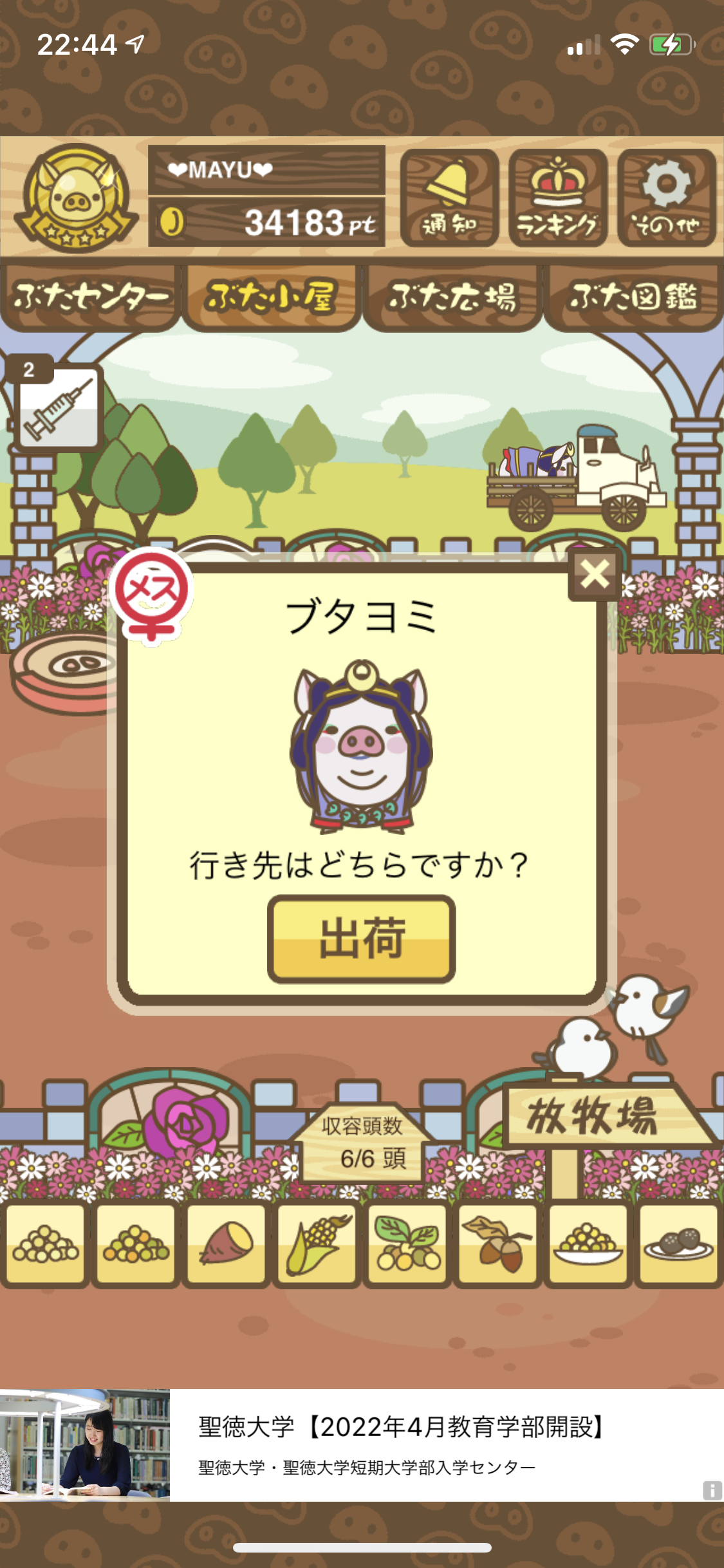Open the 通知 notifications bell

click(x=449, y=198)
